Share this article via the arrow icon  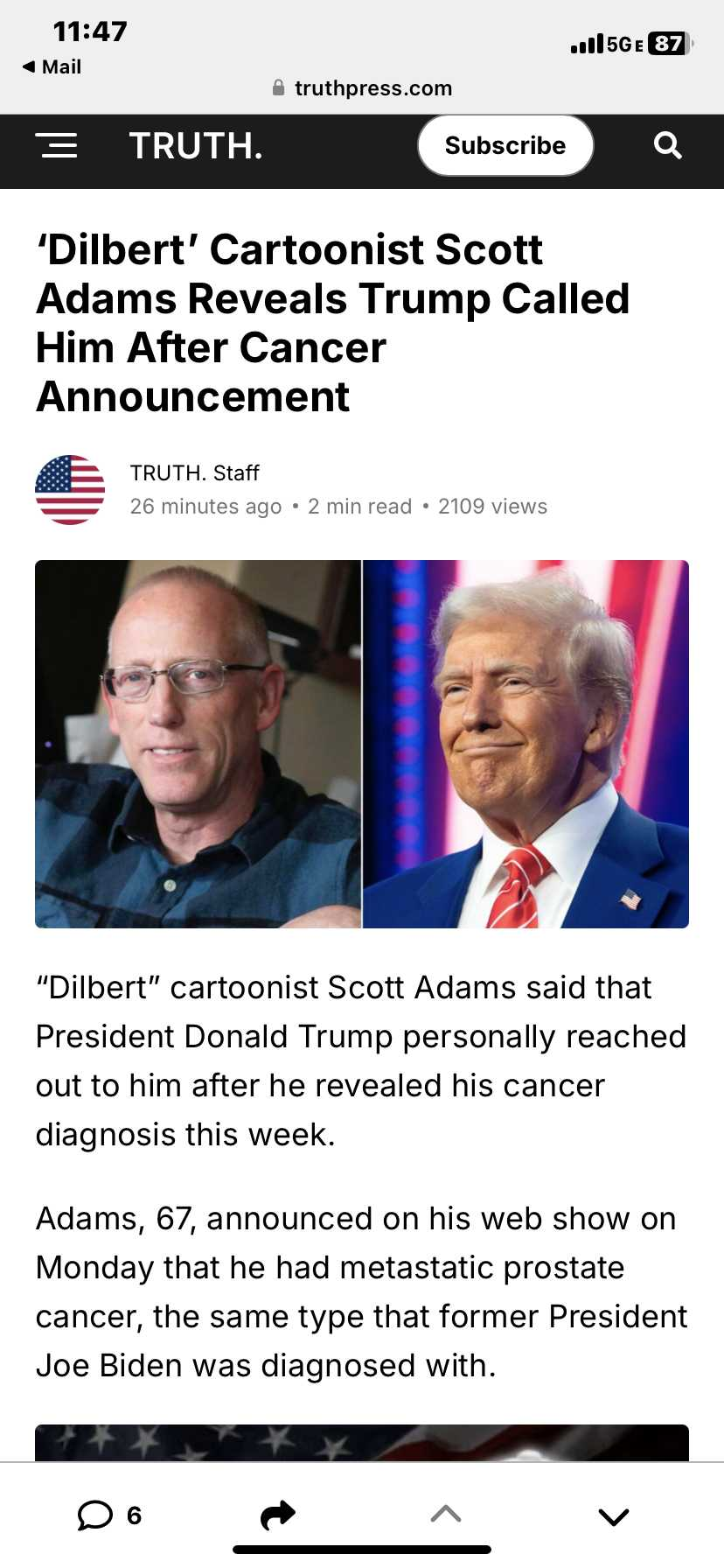click(x=278, y=1515)
